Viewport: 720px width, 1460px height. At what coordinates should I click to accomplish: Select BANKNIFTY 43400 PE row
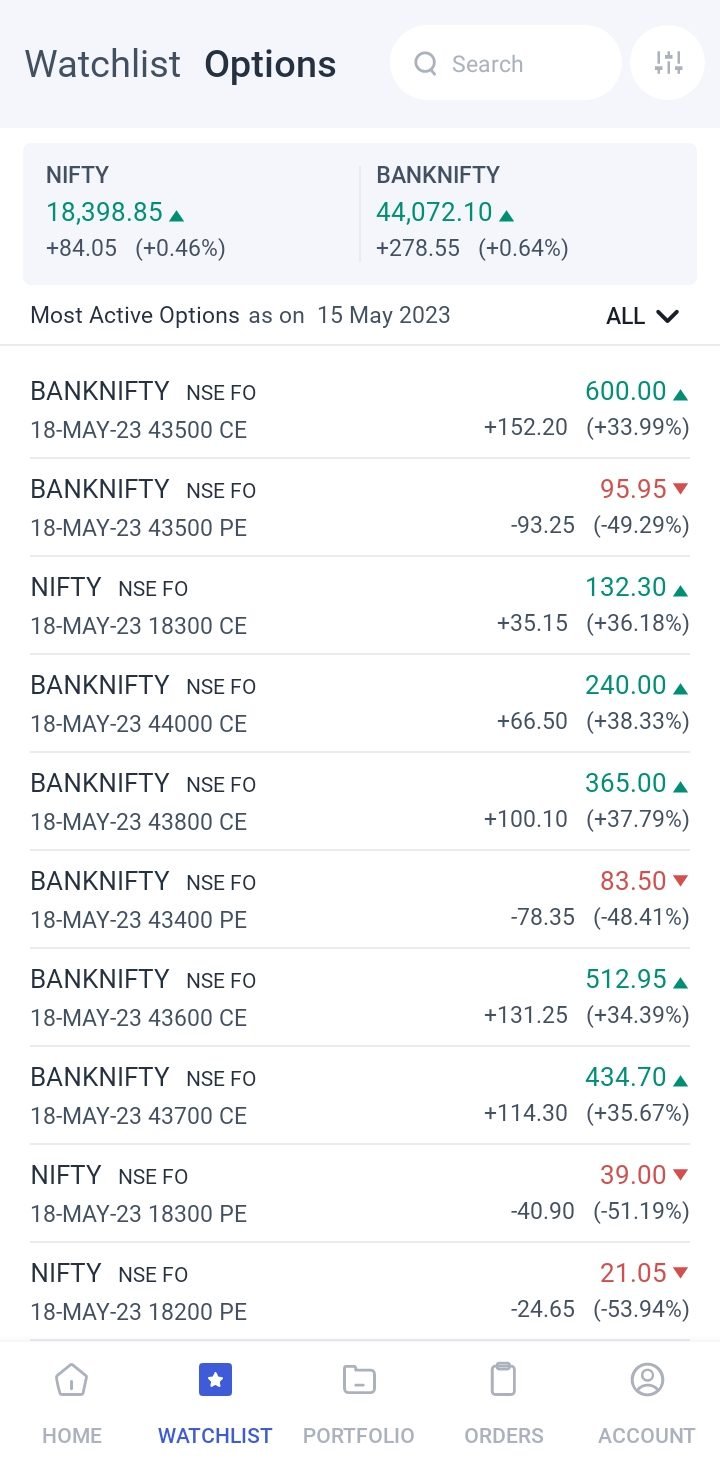point(360,900)
